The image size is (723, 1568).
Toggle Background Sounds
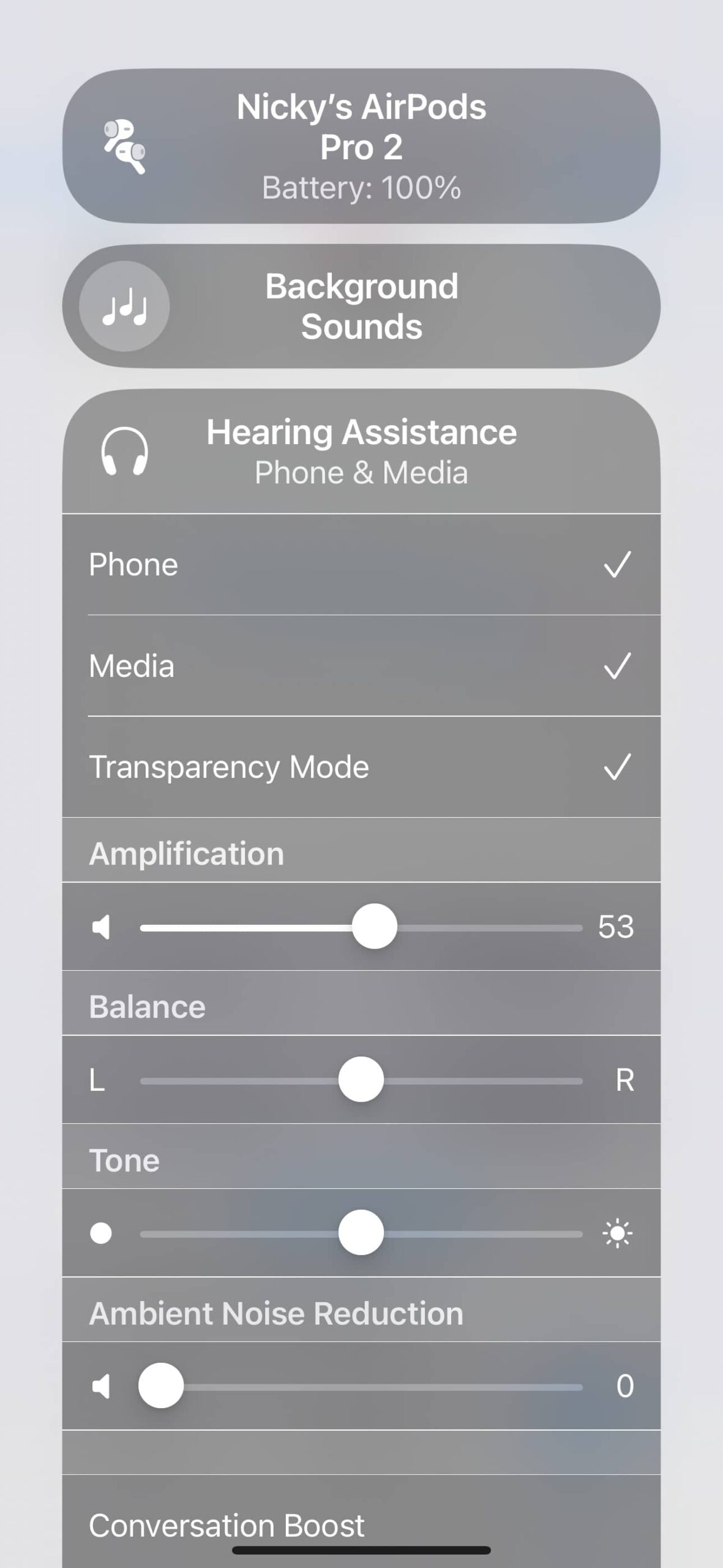coord(361,306)
